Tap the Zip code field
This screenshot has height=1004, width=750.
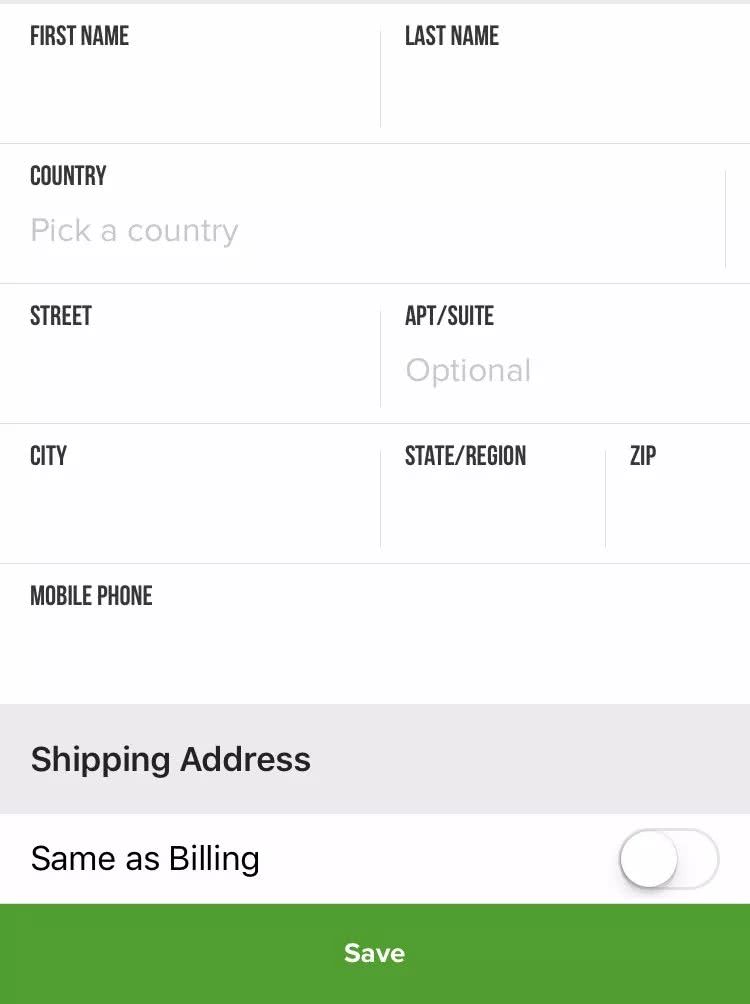[x=678, y=511]
